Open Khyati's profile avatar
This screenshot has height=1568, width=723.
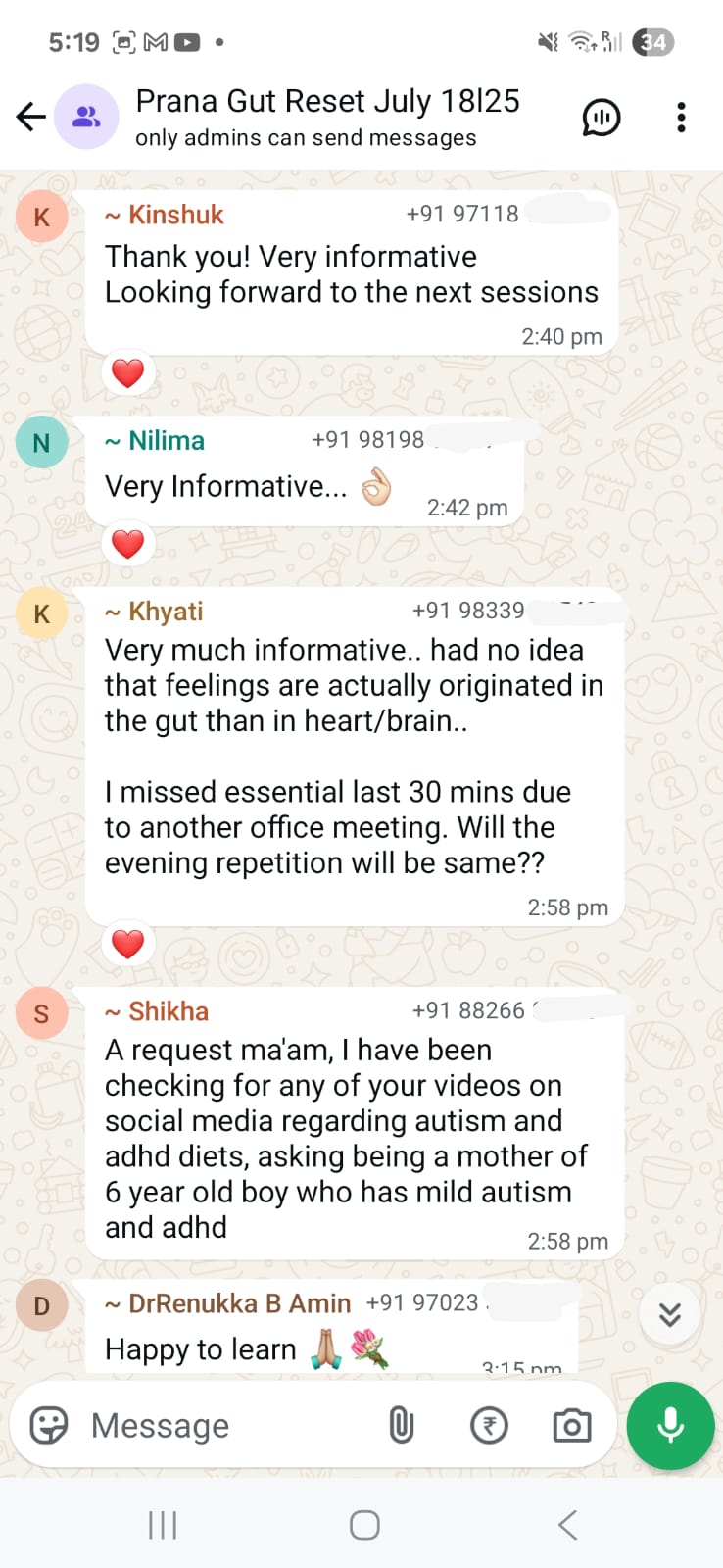pos(41,614)
